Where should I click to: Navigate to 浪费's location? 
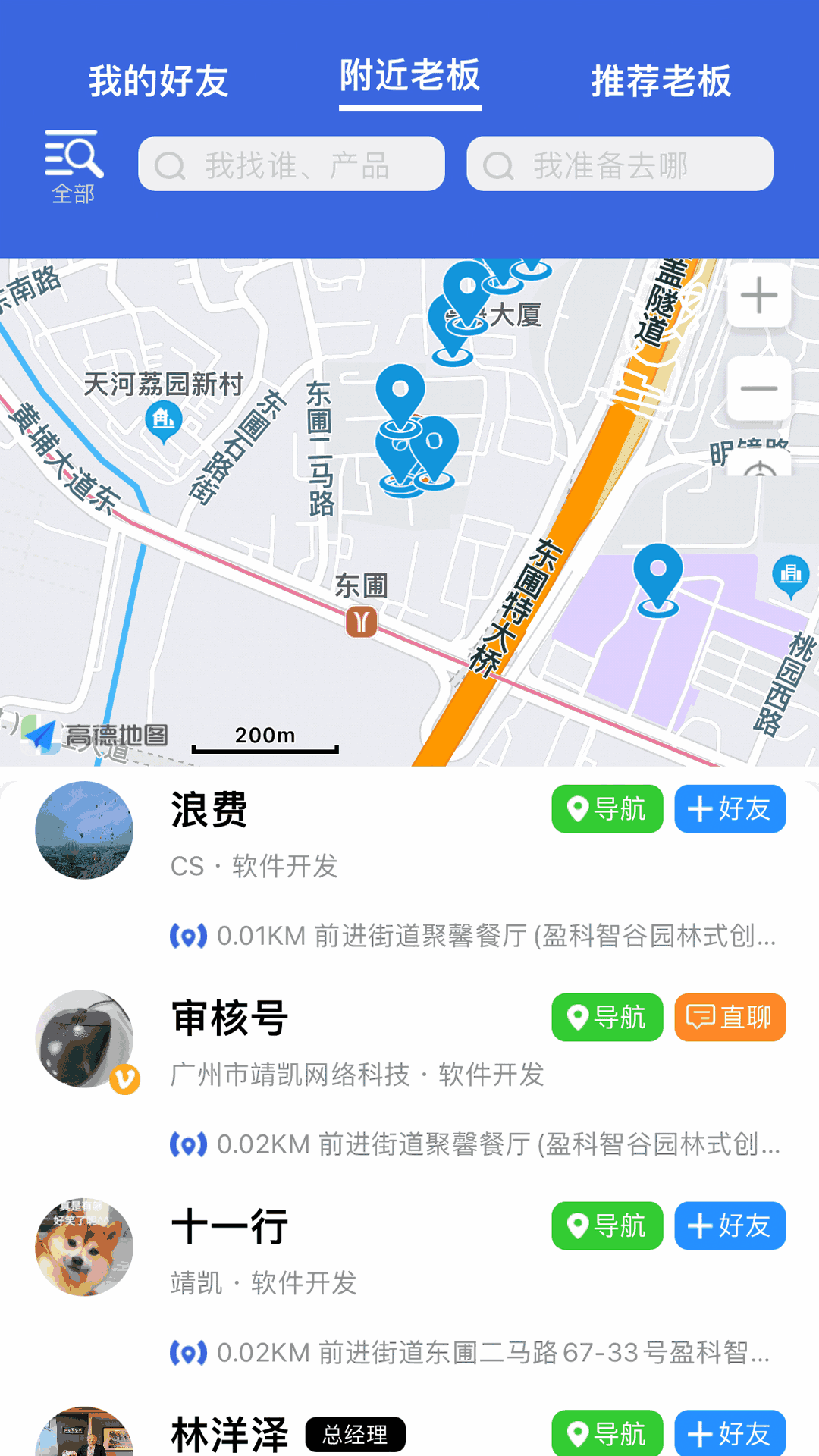point(607,809)
